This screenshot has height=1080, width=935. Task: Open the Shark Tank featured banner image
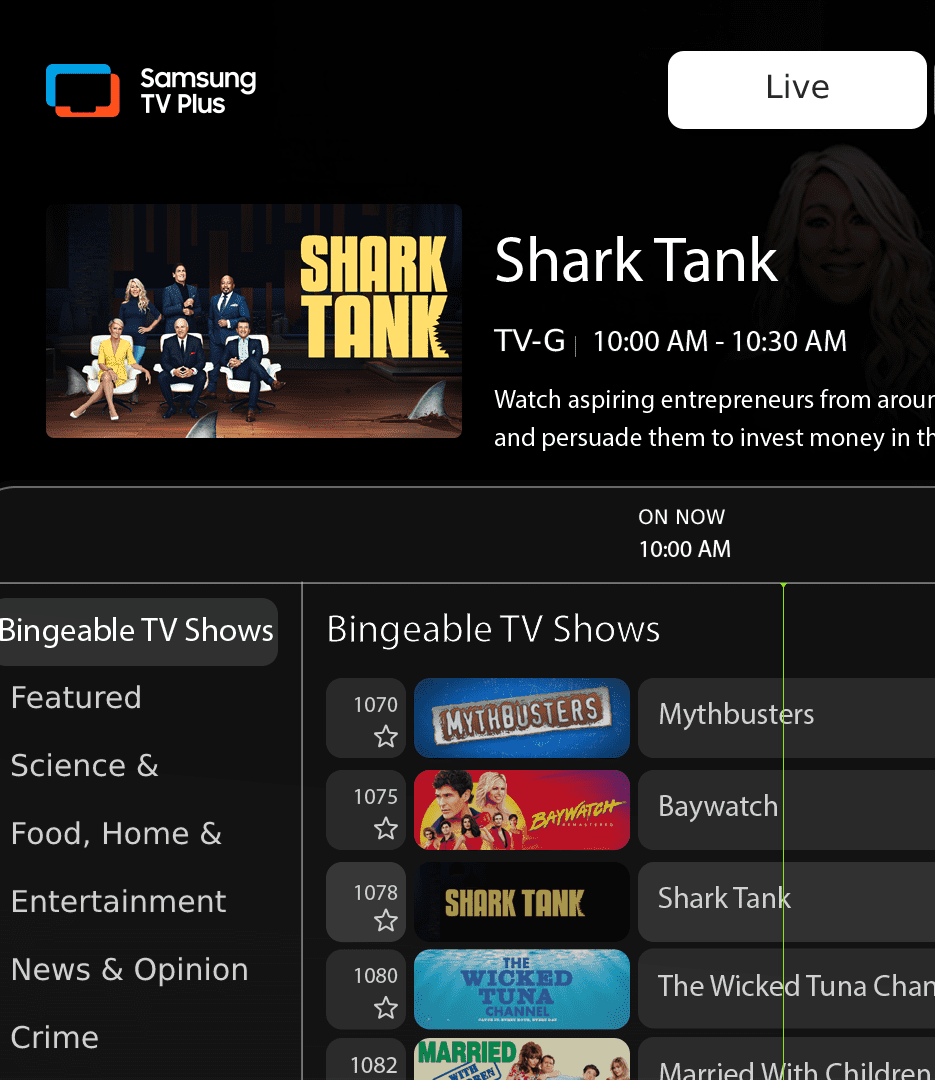[254, 321]
